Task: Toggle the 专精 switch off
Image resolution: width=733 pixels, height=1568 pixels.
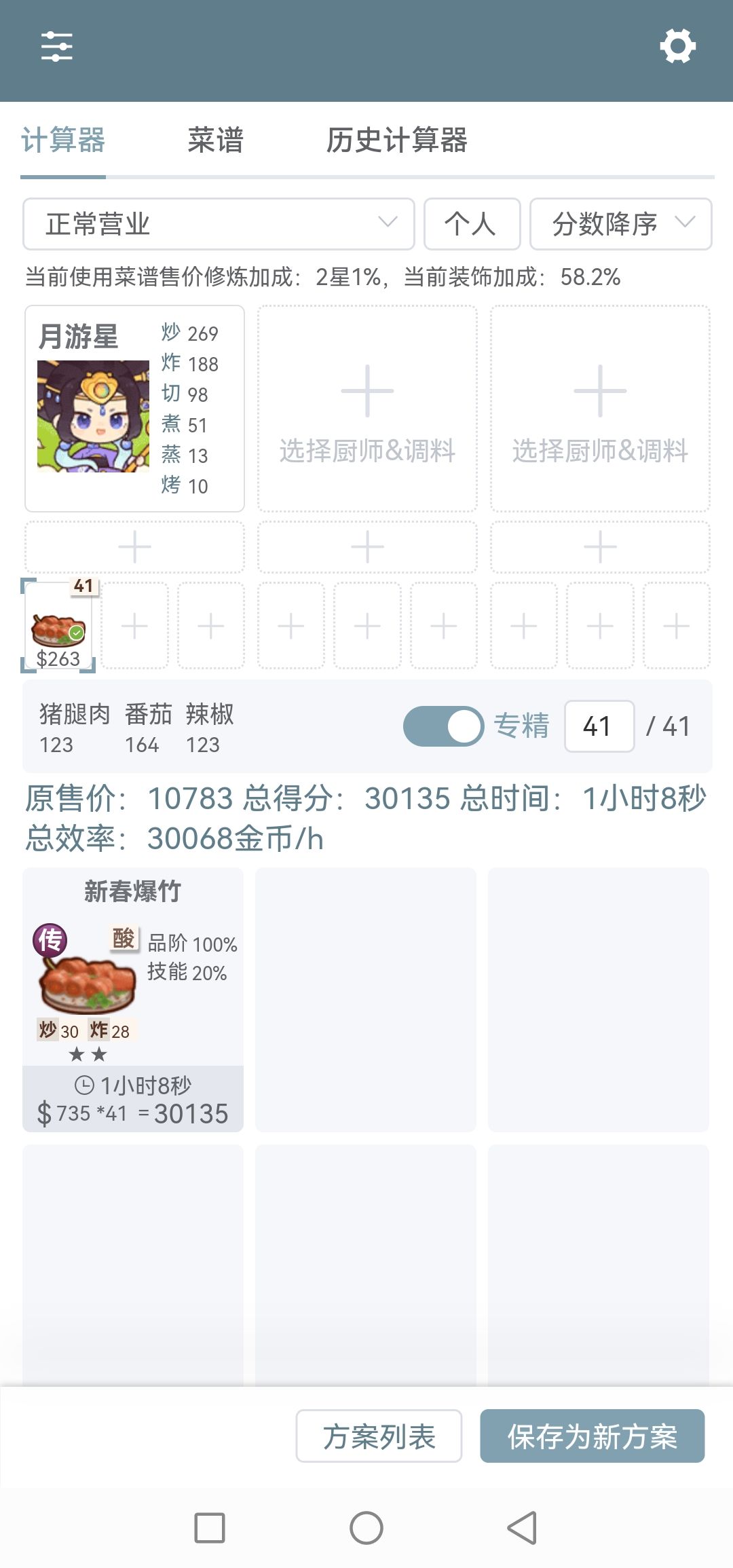Action: pos(443,726)
